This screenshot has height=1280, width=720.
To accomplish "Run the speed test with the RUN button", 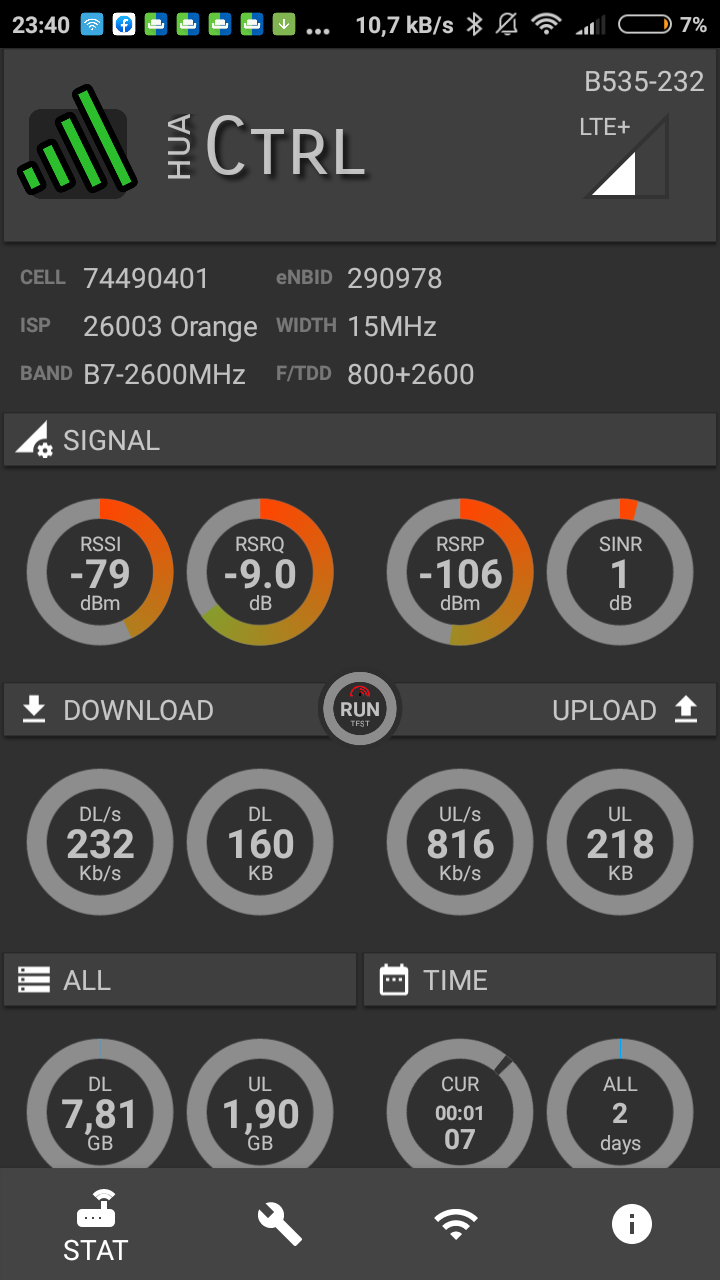I will pyautogui.click(x=360, y=709).
